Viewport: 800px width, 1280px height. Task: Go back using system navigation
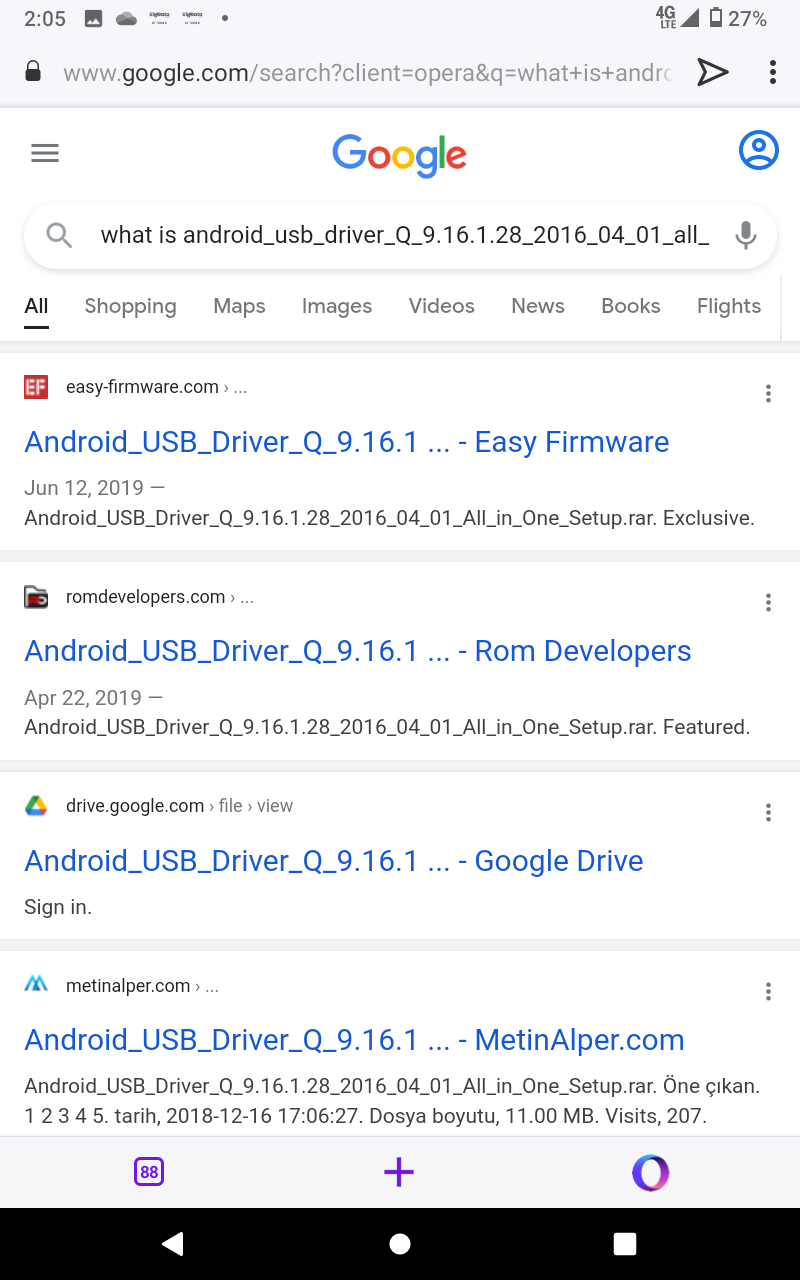click(x=173, y=1243)
